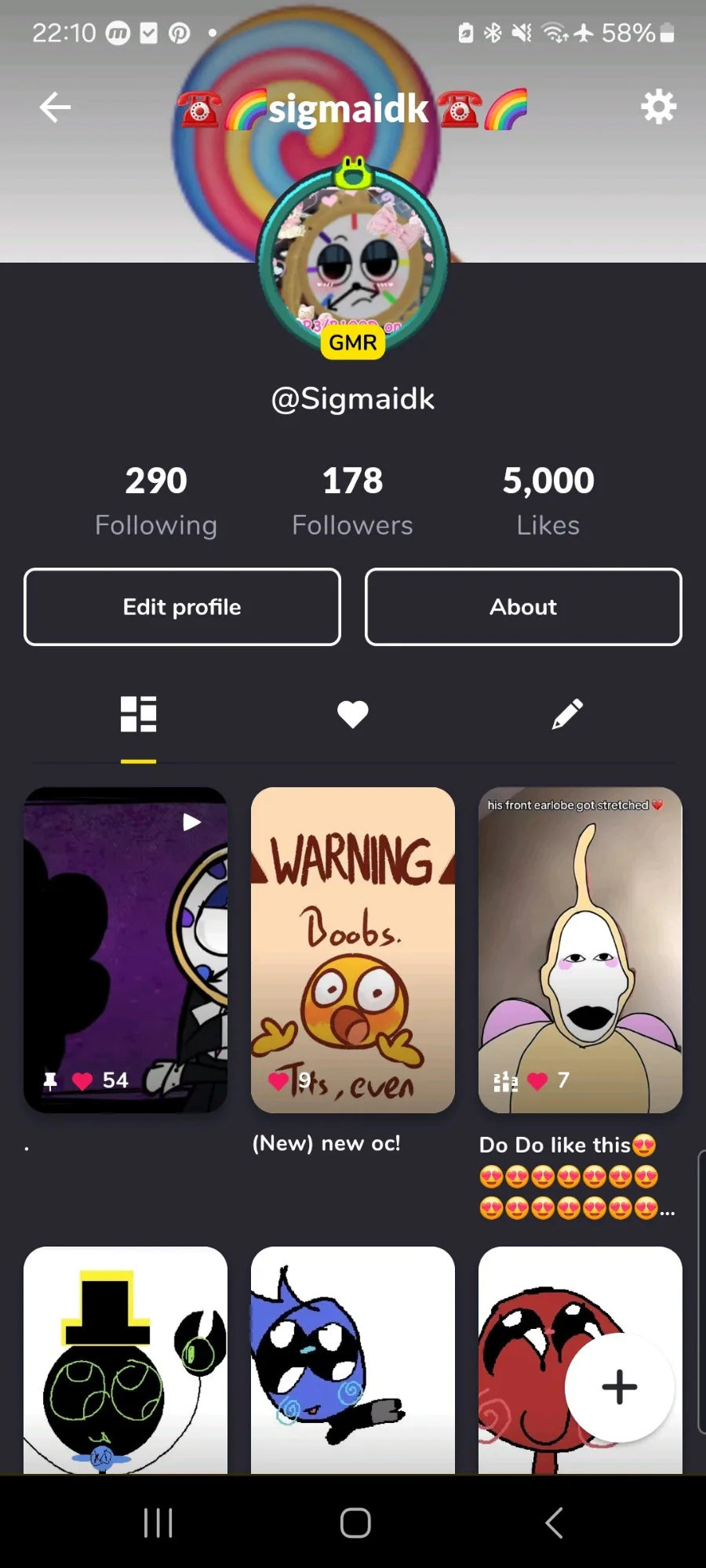
Task: Open the About section
Action: pyautogui.click(x=523, y=607)
